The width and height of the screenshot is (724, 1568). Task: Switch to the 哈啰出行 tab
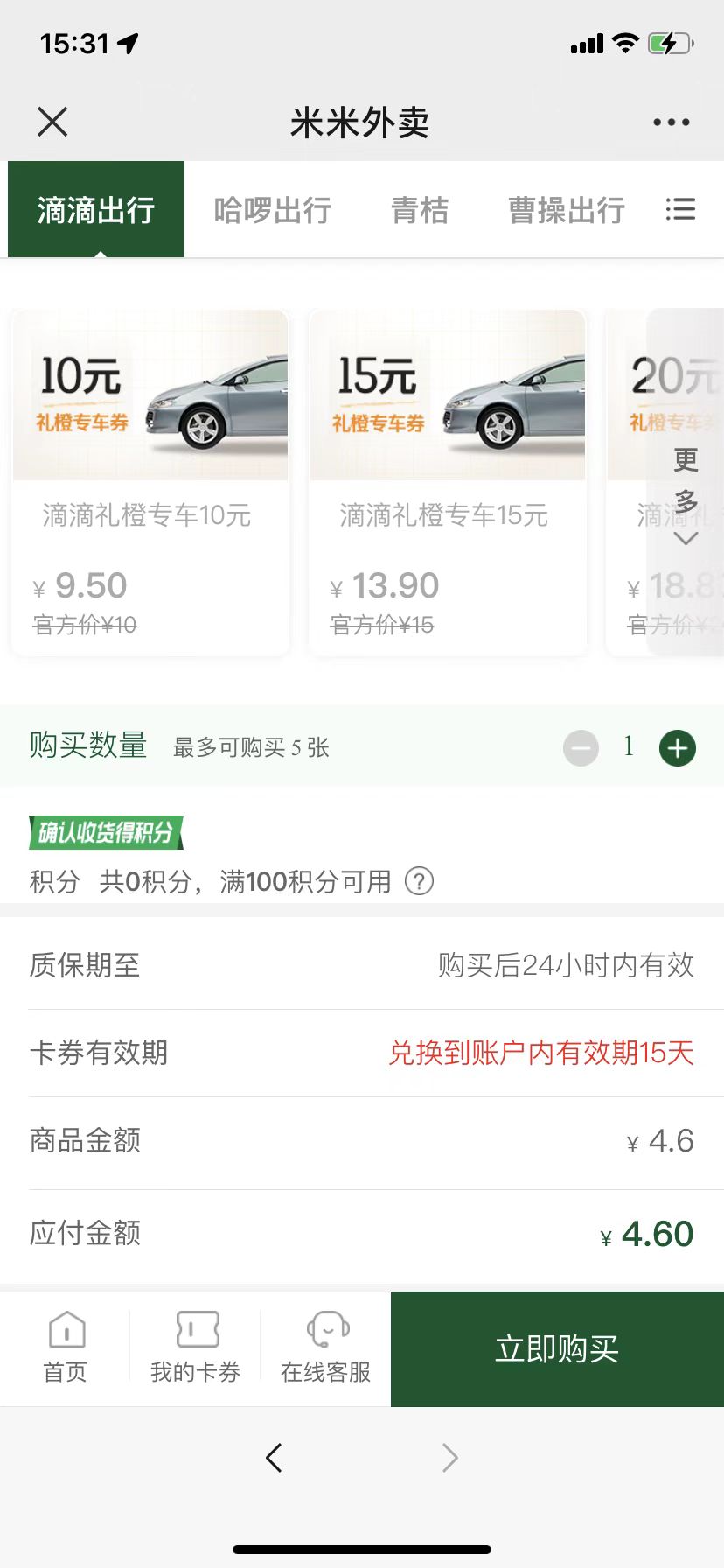(272, 210)
